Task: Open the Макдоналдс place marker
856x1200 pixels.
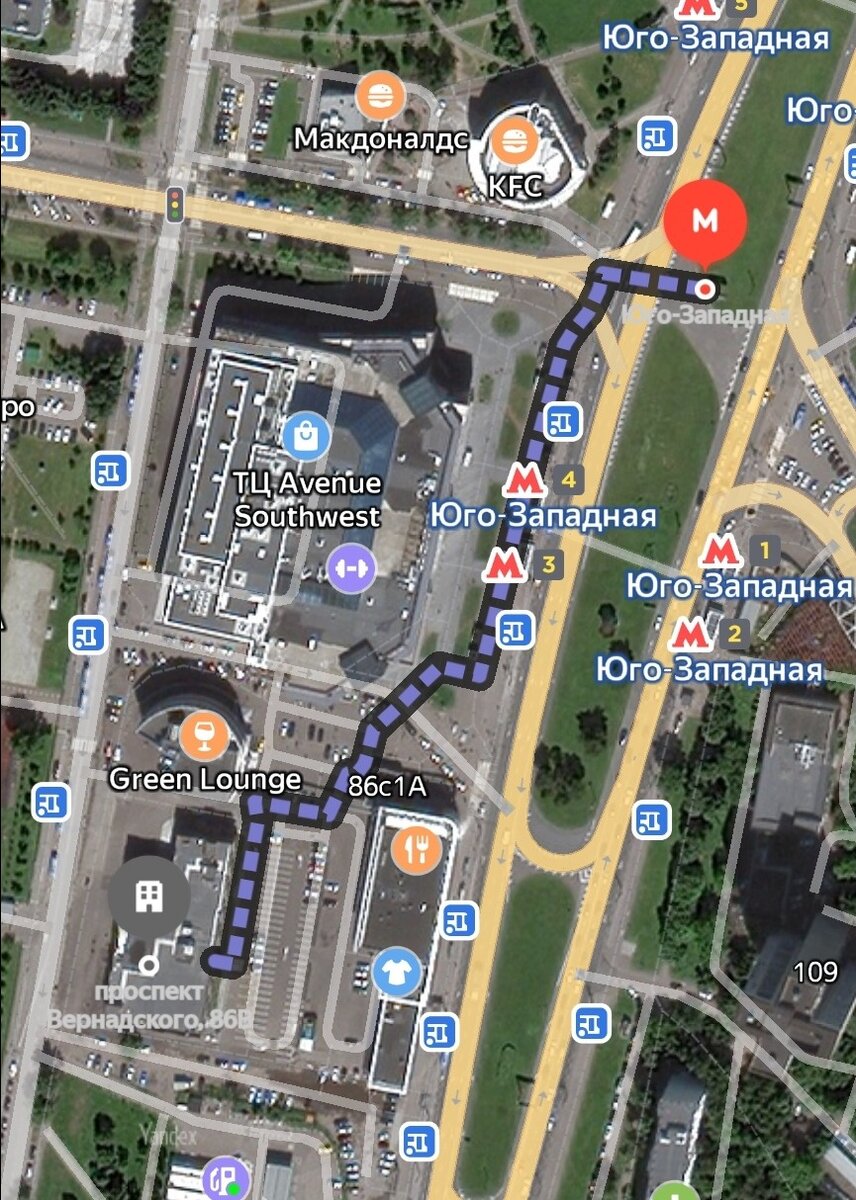Action: click(379, 97)
